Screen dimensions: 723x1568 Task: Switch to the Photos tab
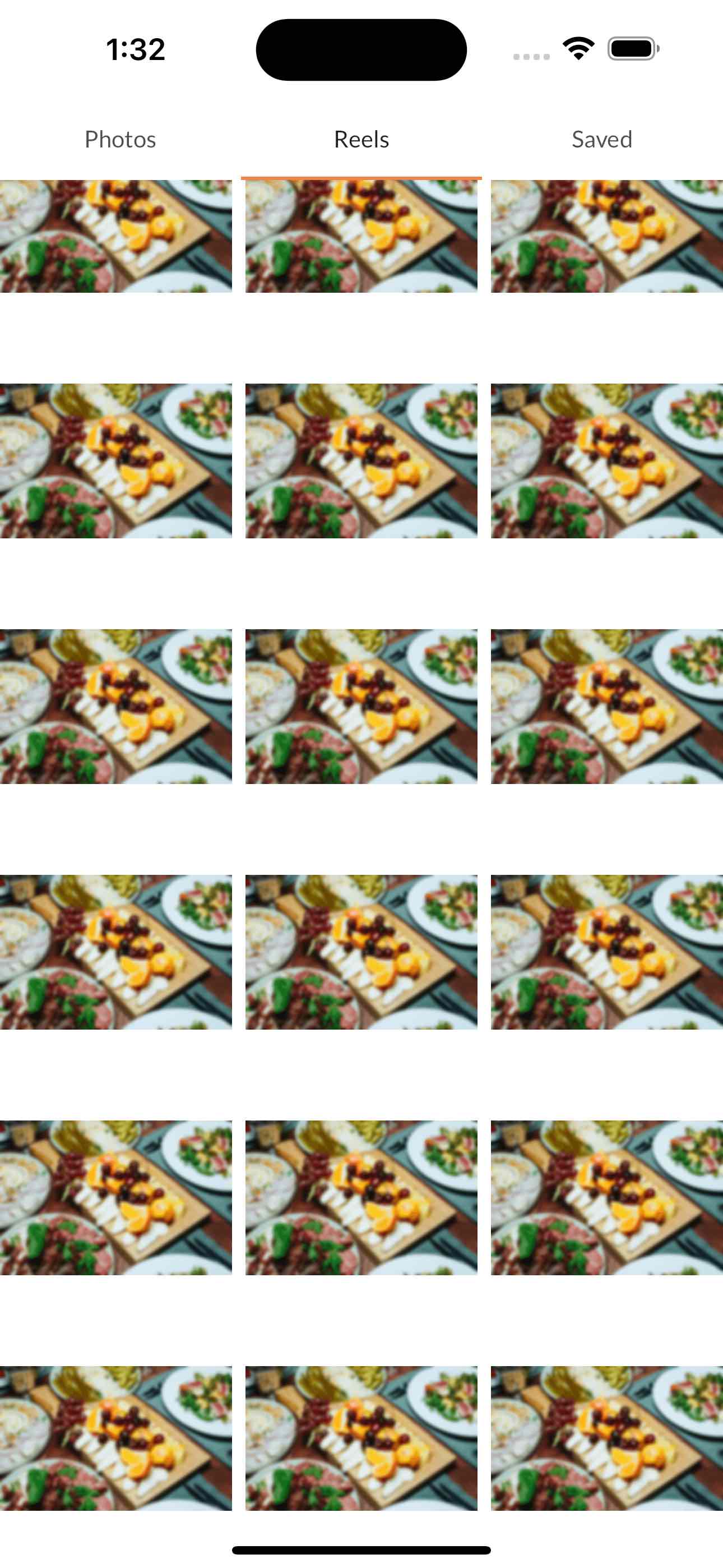click(x=120, y=140)
